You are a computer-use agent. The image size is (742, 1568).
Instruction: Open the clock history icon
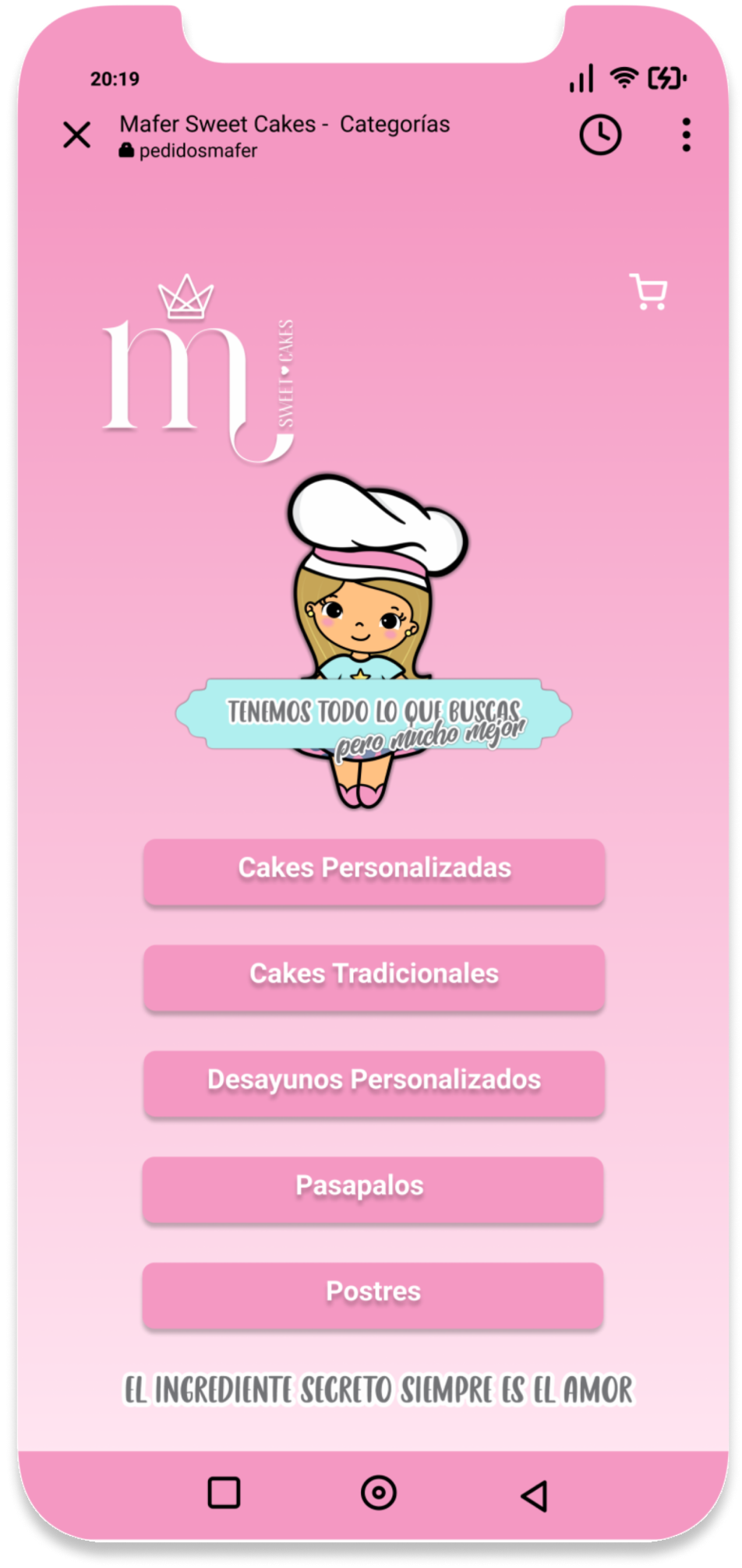pyautogui.click(x=600, y=135)
